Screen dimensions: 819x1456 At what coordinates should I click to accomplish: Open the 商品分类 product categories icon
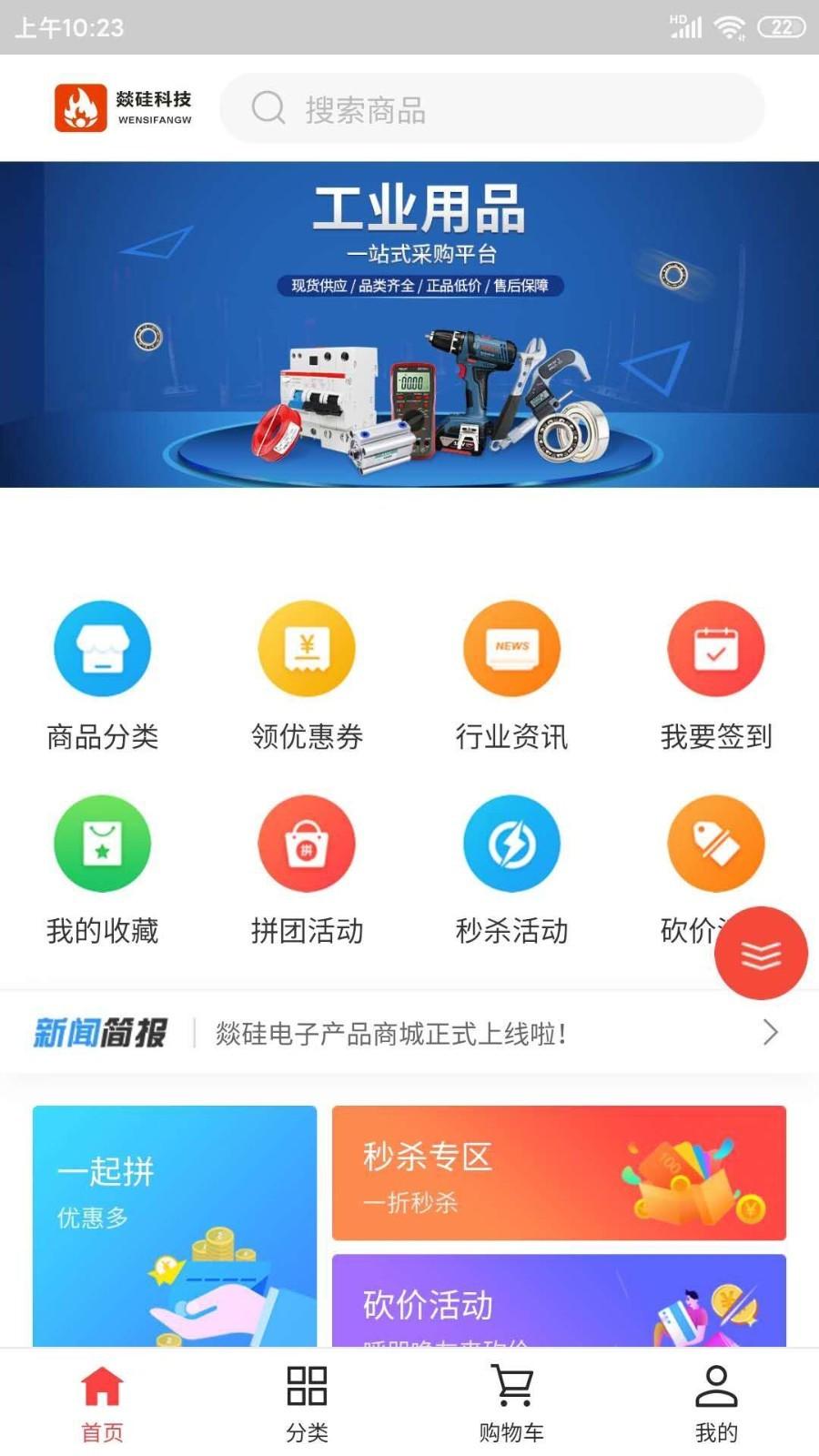coord(102,648)
